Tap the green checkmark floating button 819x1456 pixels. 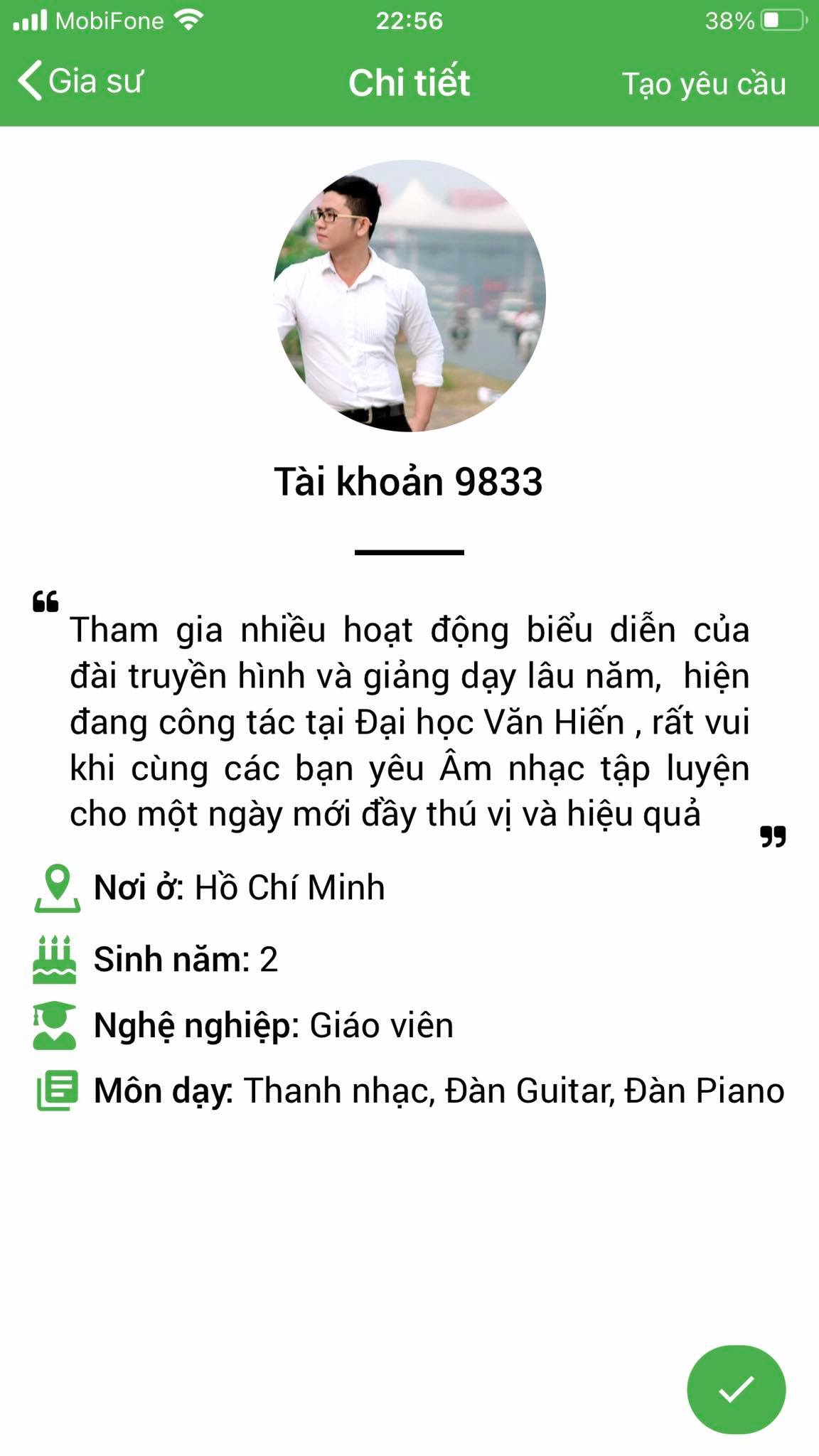[736, 1389]
